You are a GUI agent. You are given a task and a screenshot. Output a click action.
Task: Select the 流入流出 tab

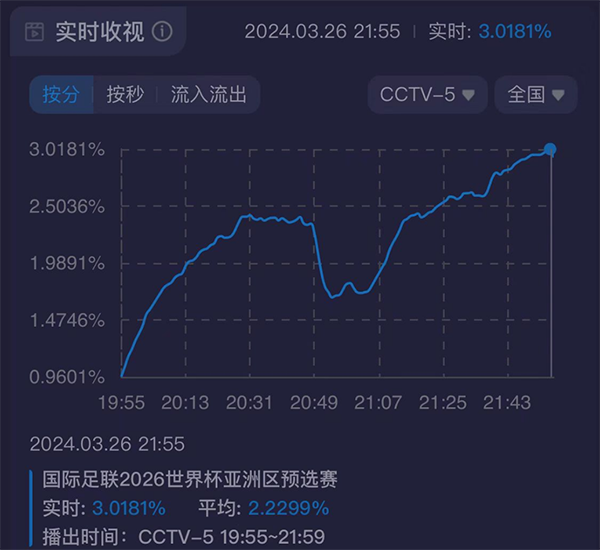coord(208,95)
